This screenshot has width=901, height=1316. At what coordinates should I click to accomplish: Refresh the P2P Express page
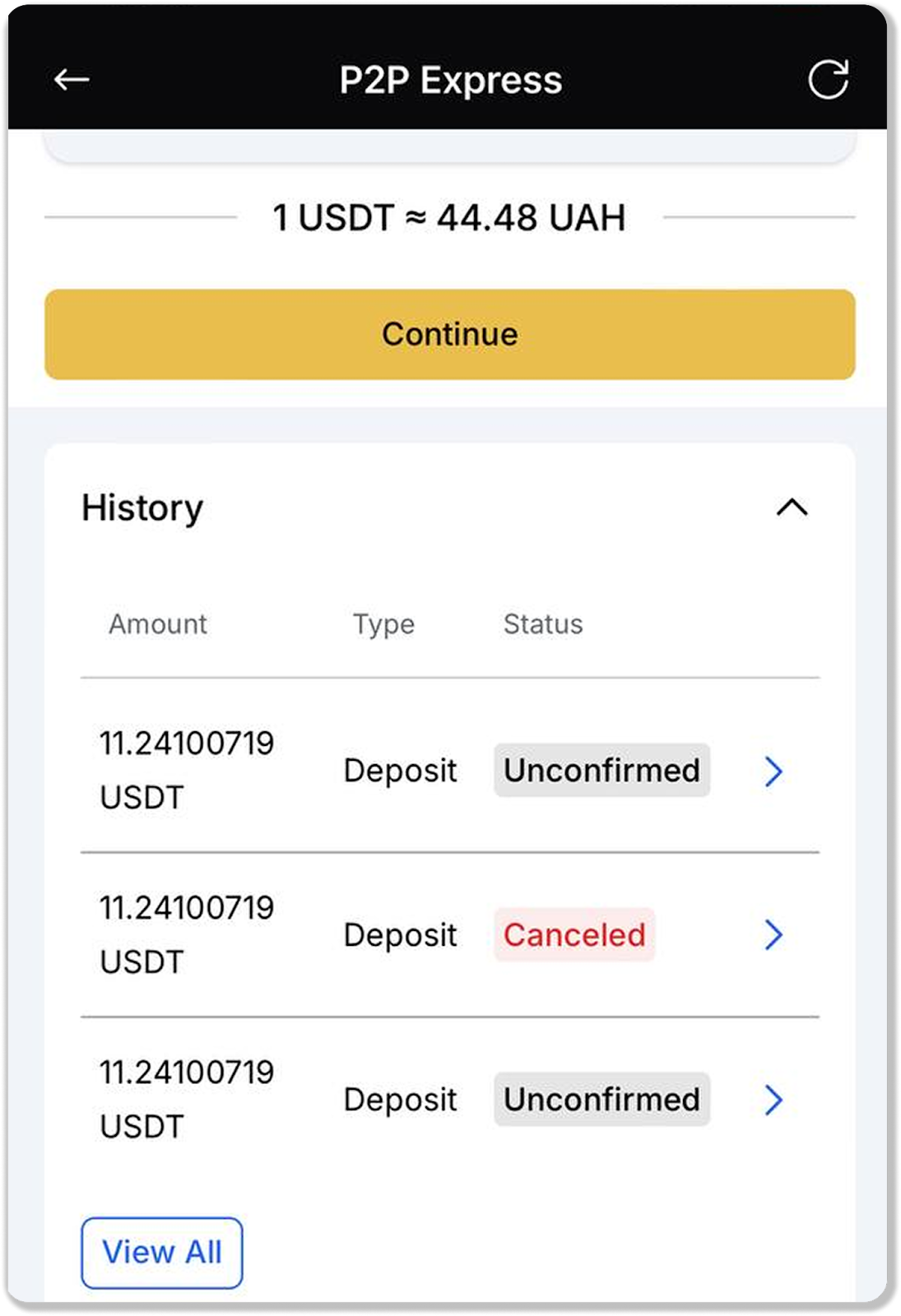pyautogui.click(x=828, y=80)
